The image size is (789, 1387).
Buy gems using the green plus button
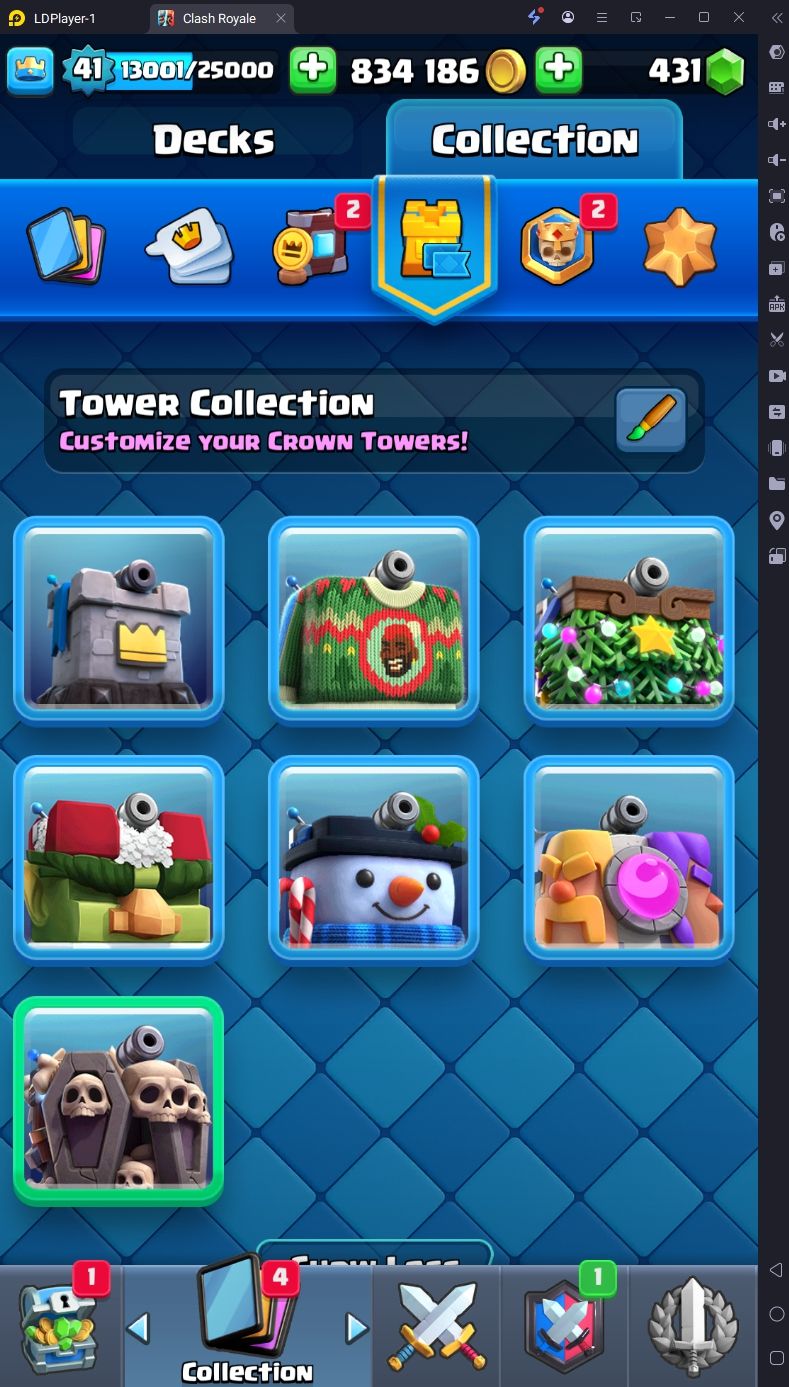pyautogui.click(x=559, y=69)
